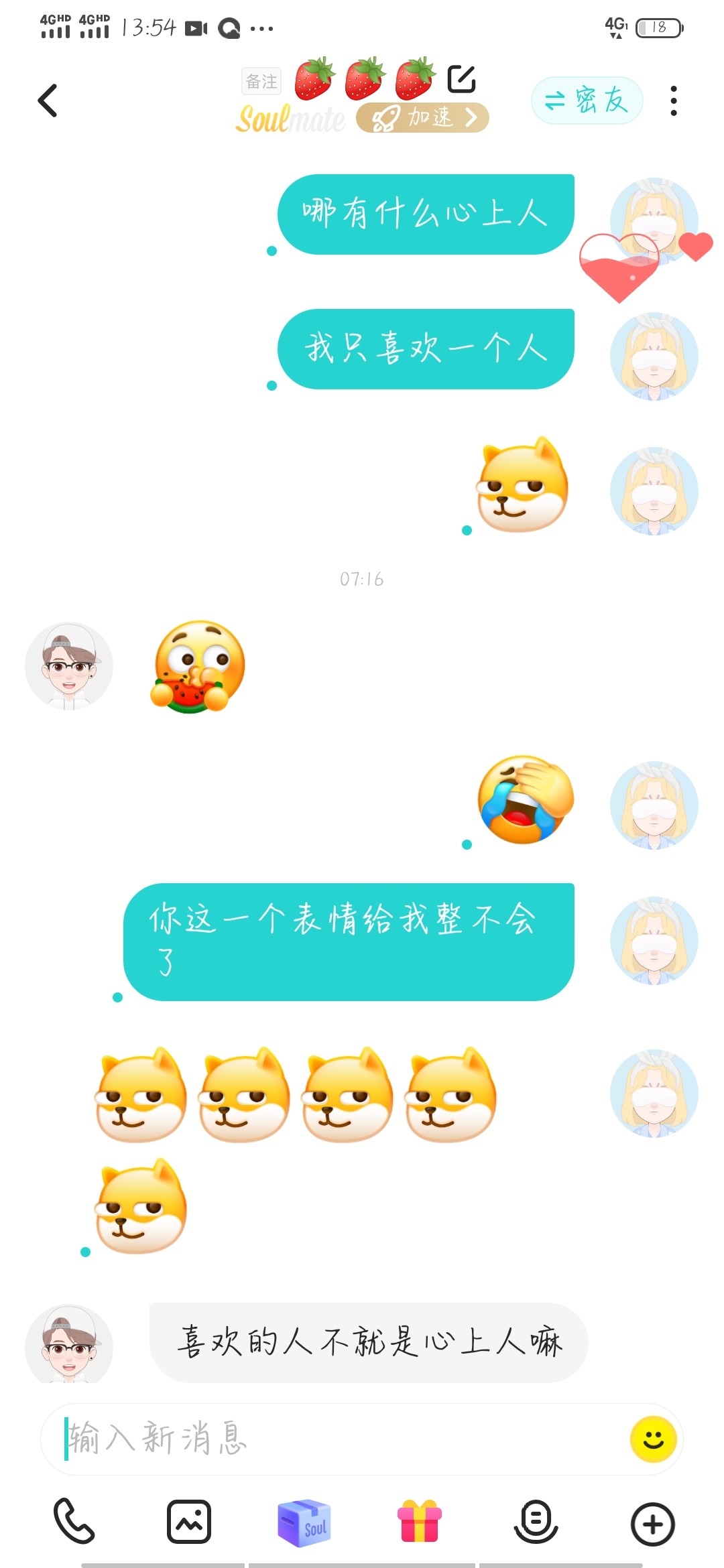Start a voice call
Image resolution: width=724 pixels, height=1568 pixels.
[74, 1520]
